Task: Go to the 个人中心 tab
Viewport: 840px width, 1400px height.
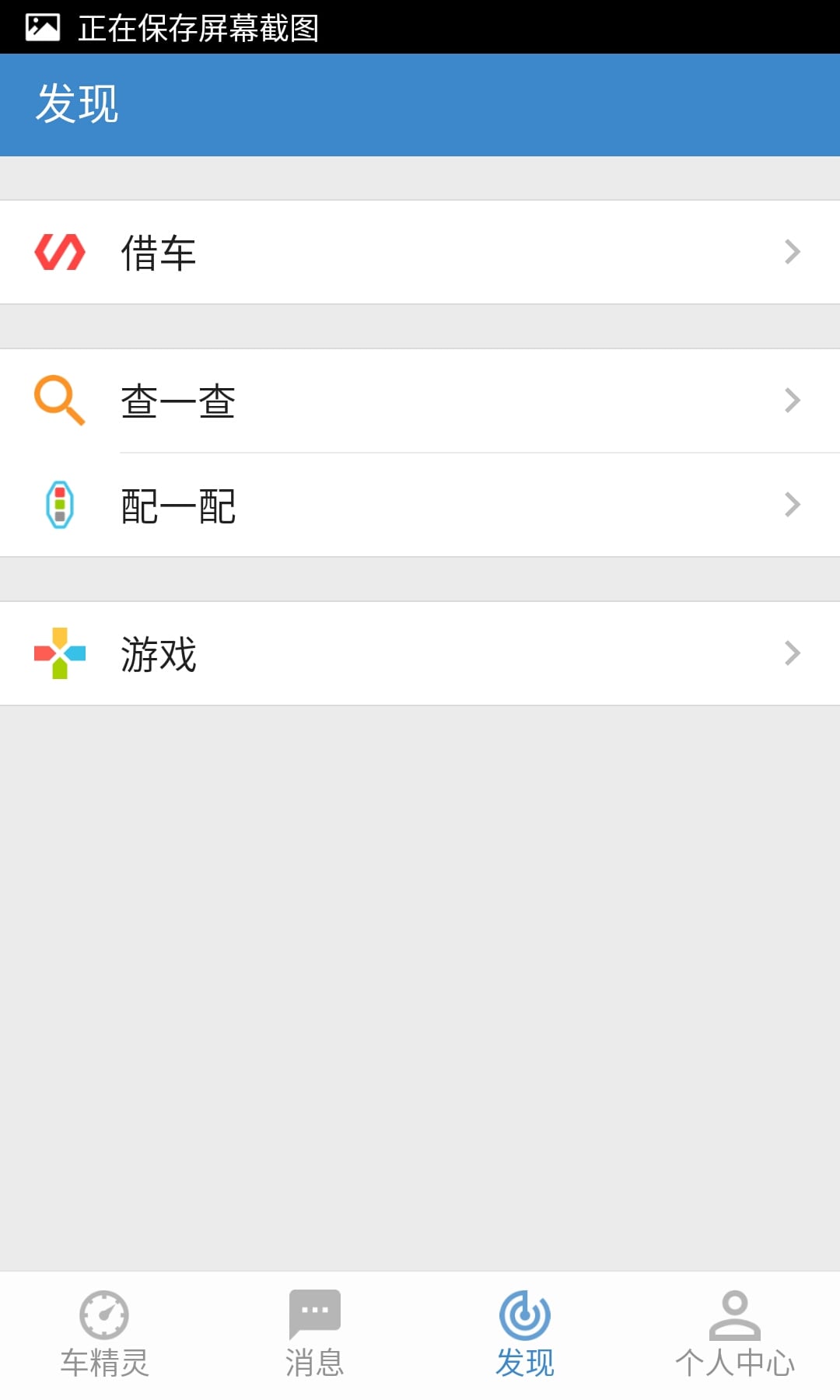Action: pos(735,1335)
